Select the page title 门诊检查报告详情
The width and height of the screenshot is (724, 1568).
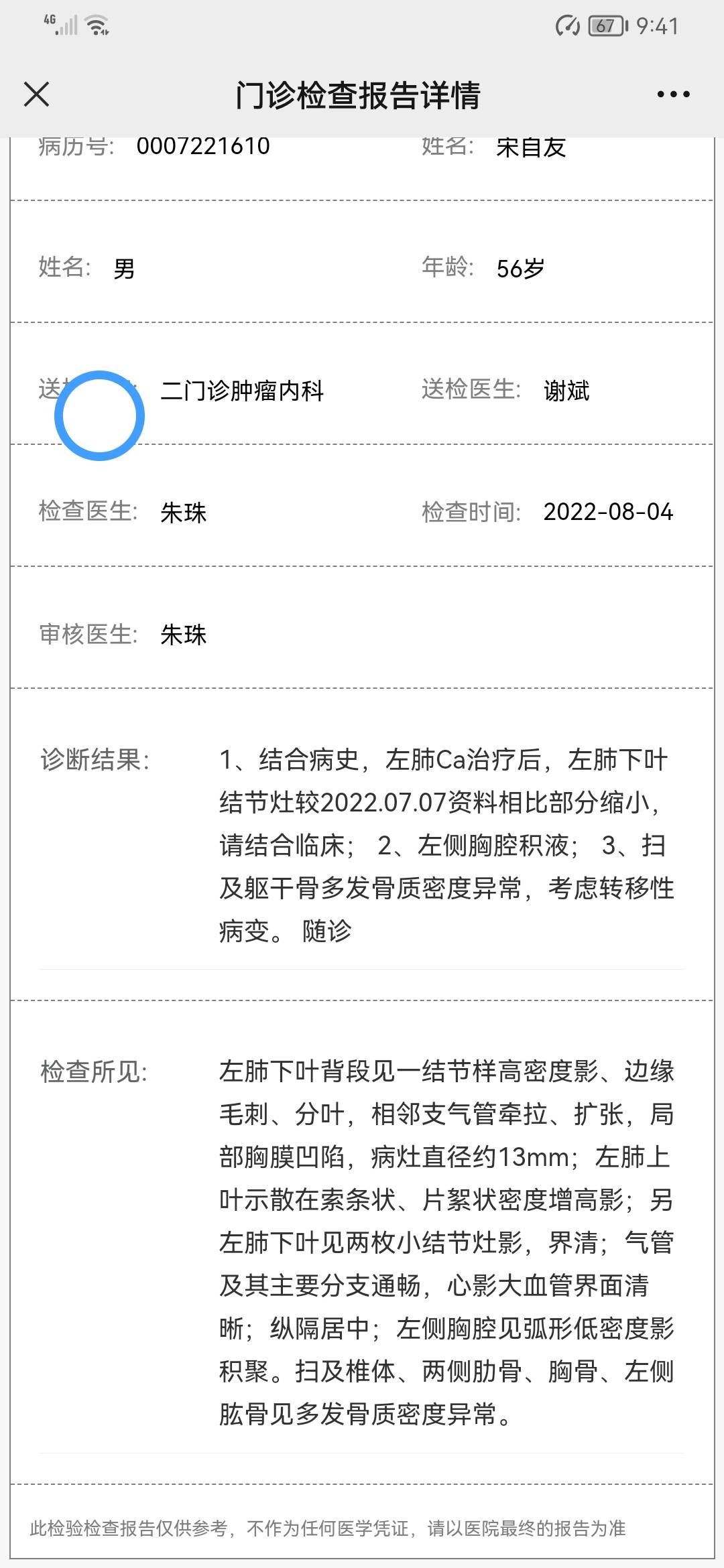[x=362, y=94]
